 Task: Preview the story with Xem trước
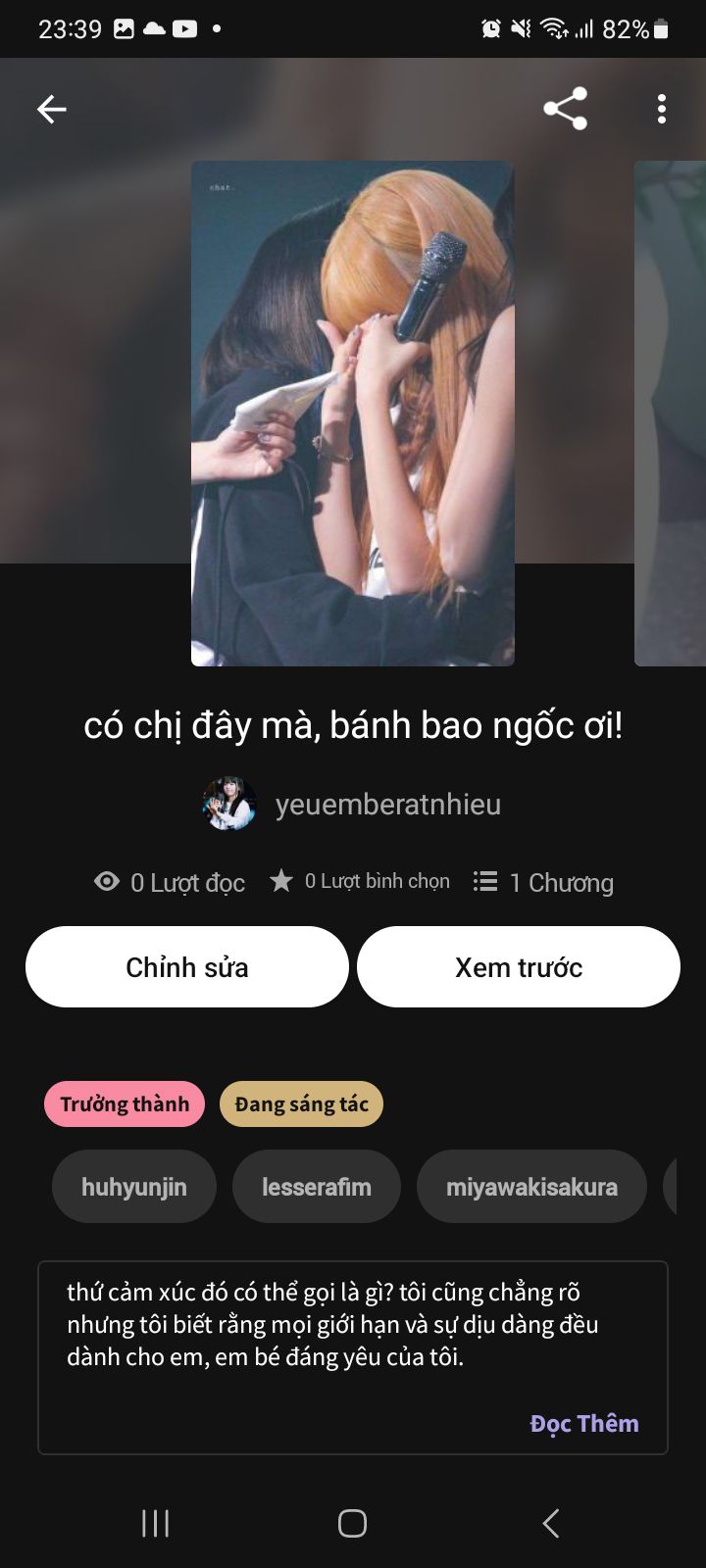(x=519, y=967)
